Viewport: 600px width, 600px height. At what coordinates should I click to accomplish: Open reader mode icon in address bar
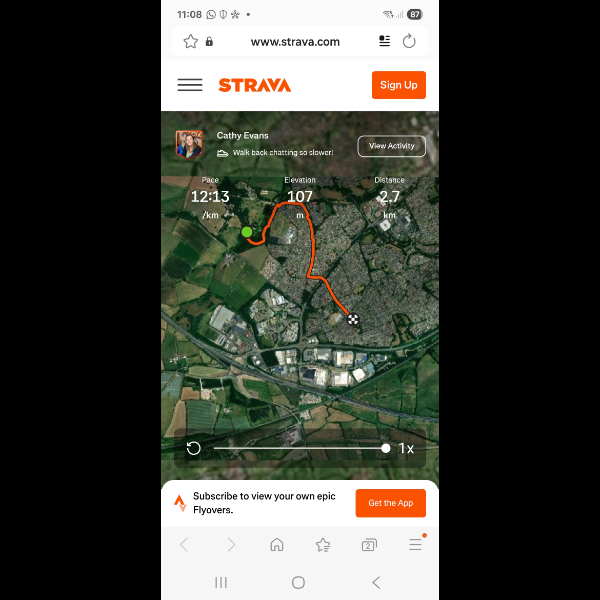point(384,42)
